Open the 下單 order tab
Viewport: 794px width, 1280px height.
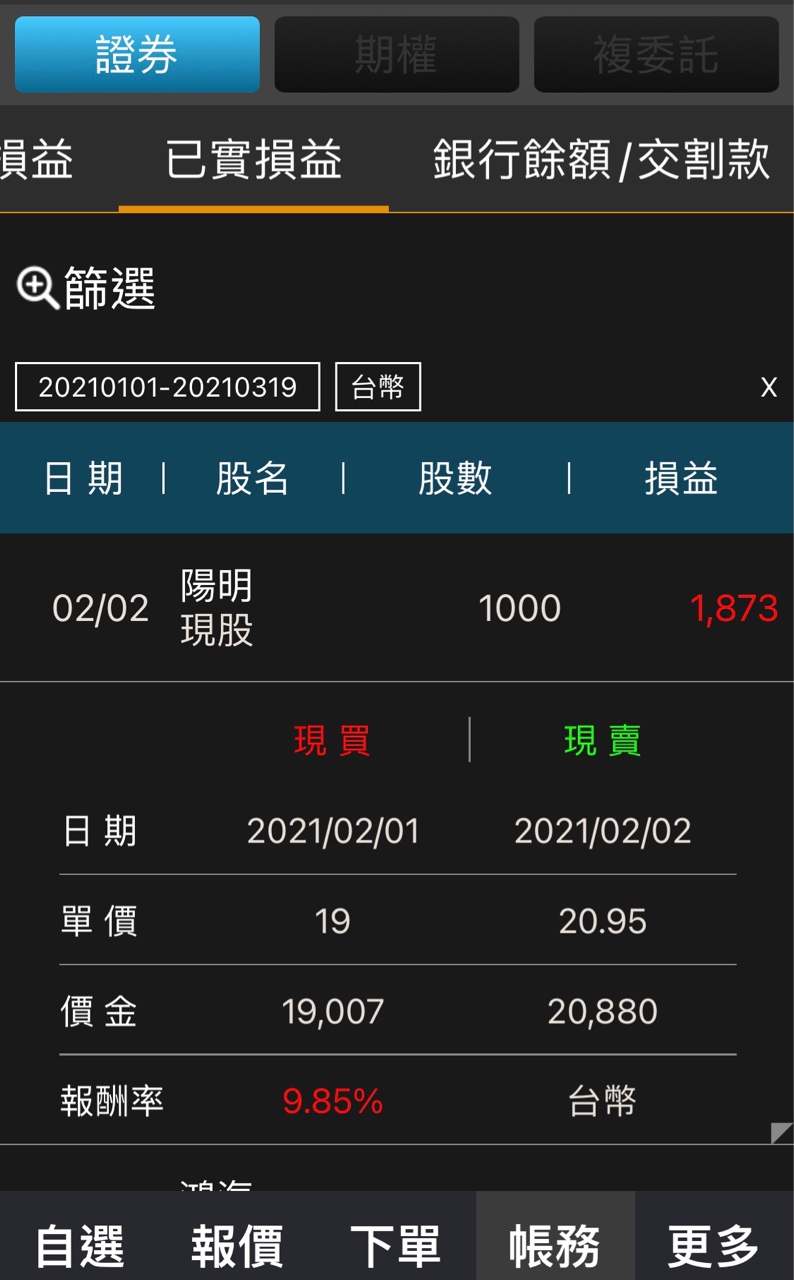click(396, 1245)
